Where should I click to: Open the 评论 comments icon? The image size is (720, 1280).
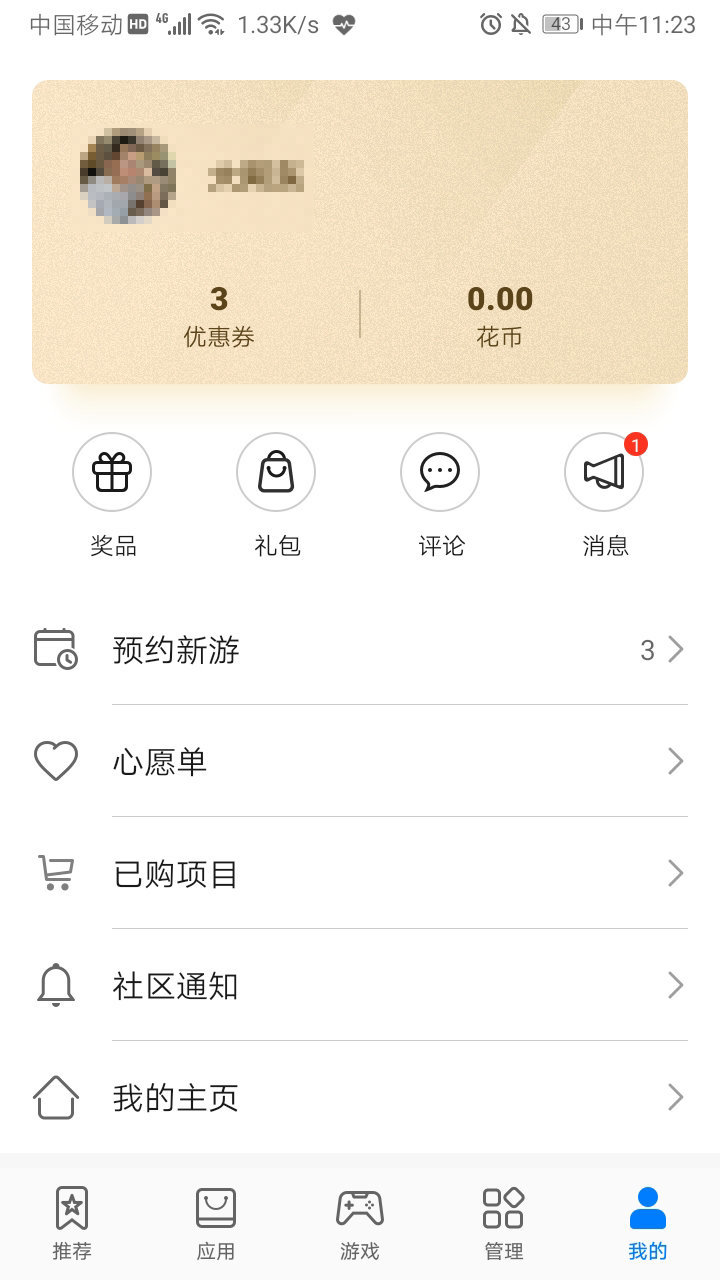(x=439, y=472)
